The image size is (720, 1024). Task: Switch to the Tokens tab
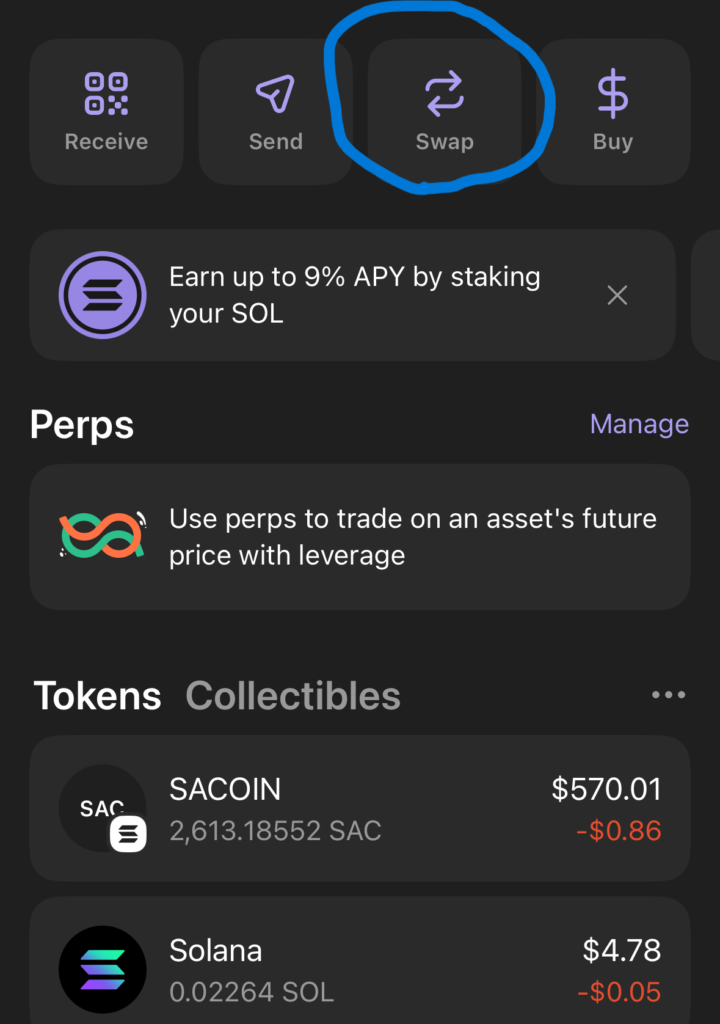(97, 696)
